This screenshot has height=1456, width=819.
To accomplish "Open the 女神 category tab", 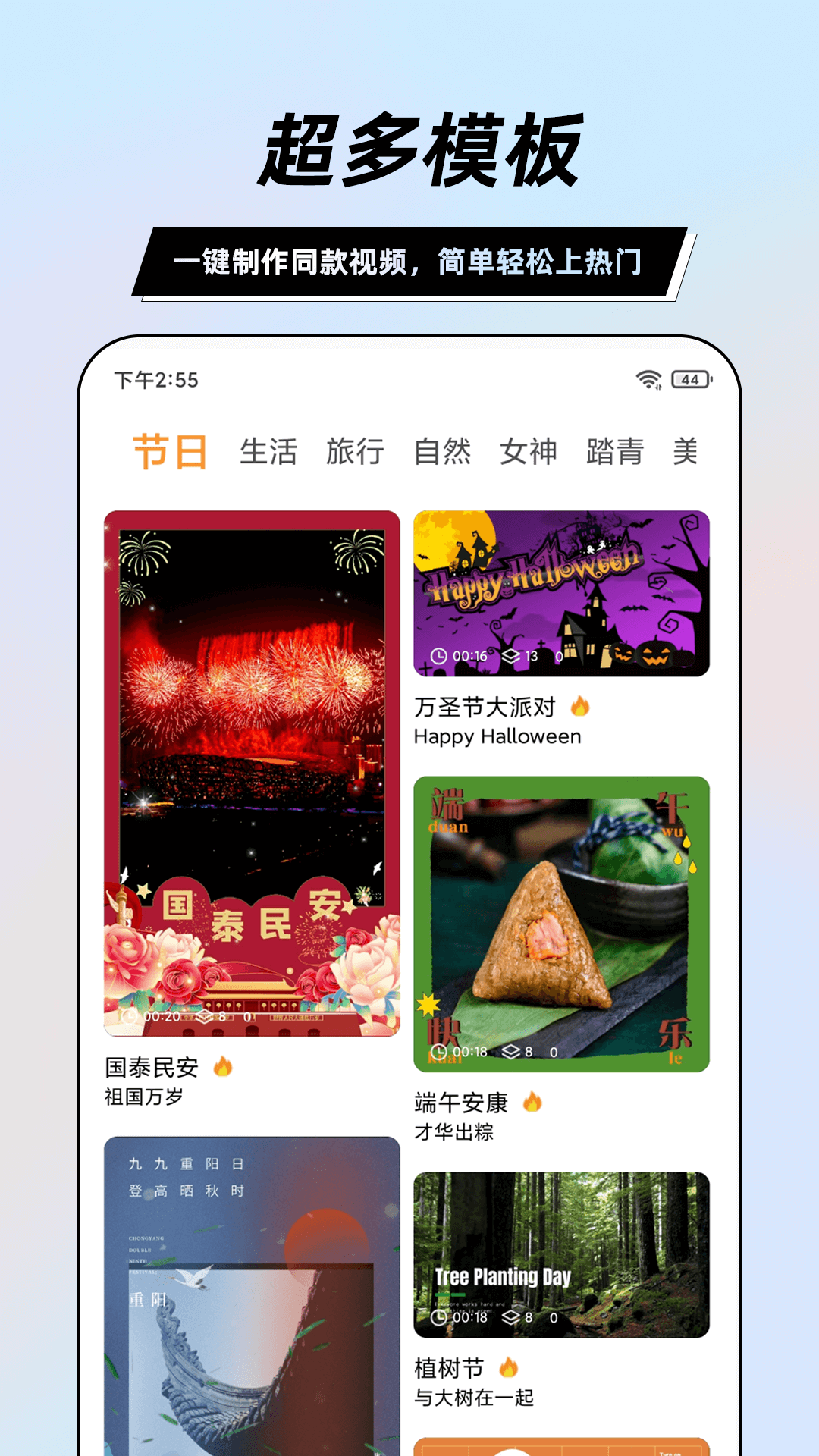I will click(x=529, y=450).
